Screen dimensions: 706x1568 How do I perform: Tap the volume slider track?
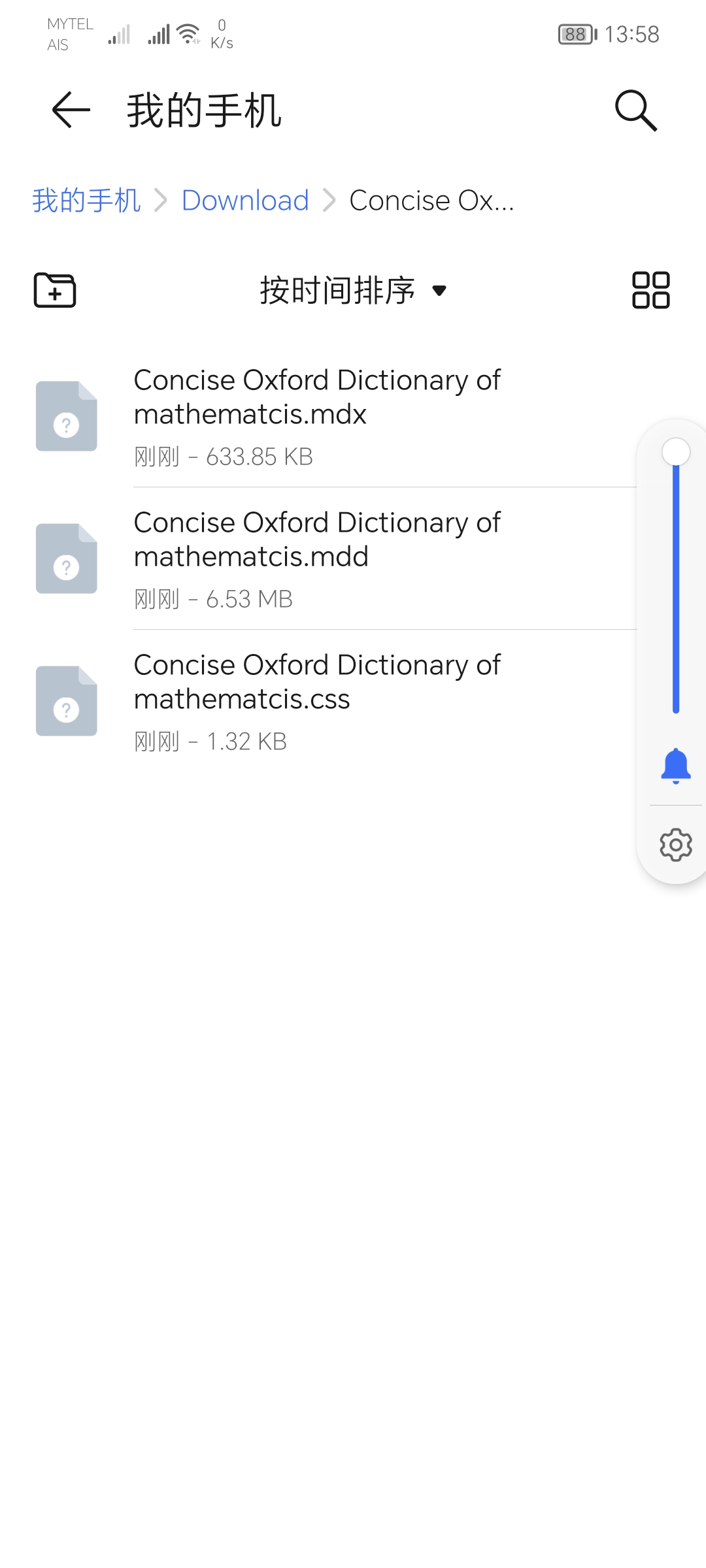[x=676, y=581]
